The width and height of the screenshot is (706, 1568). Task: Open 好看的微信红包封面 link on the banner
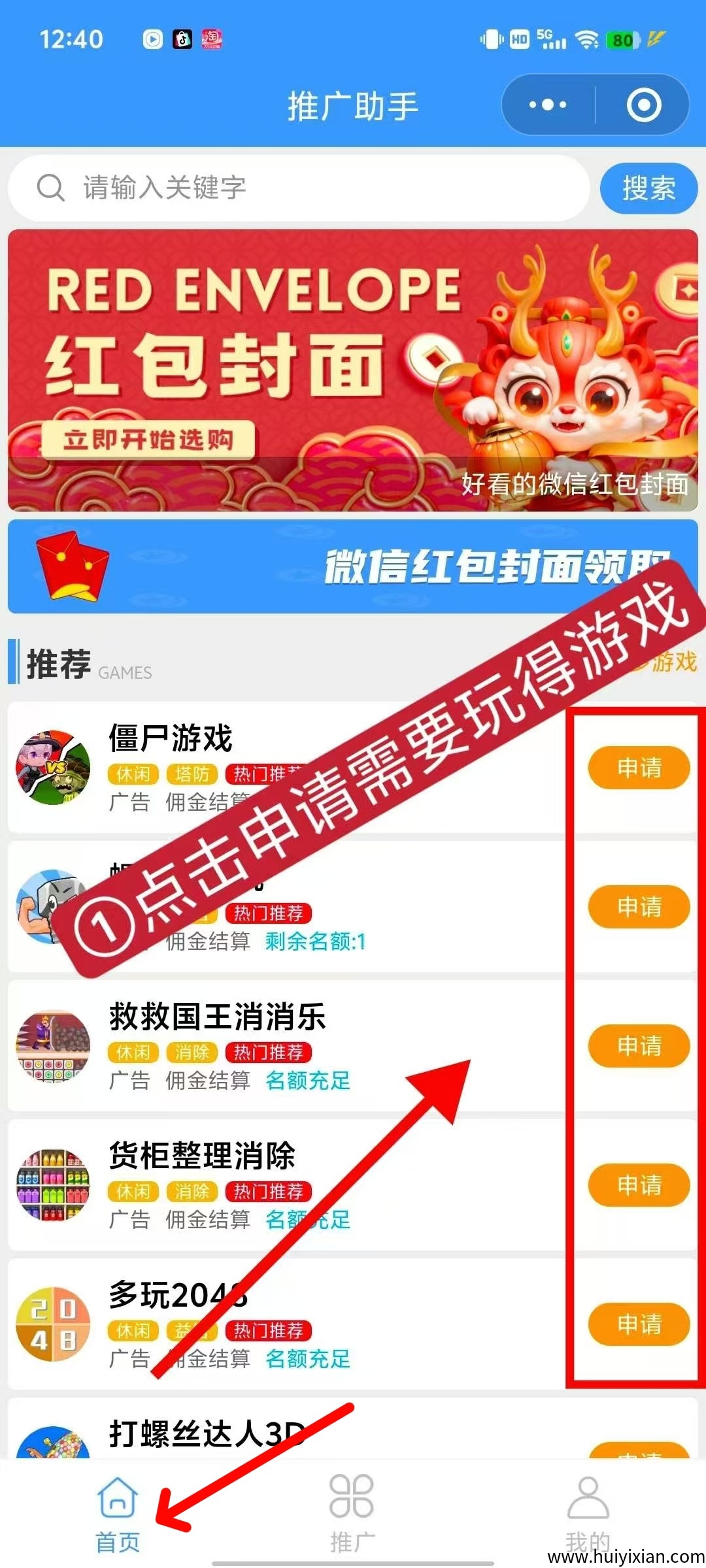(x=577, y=485)
